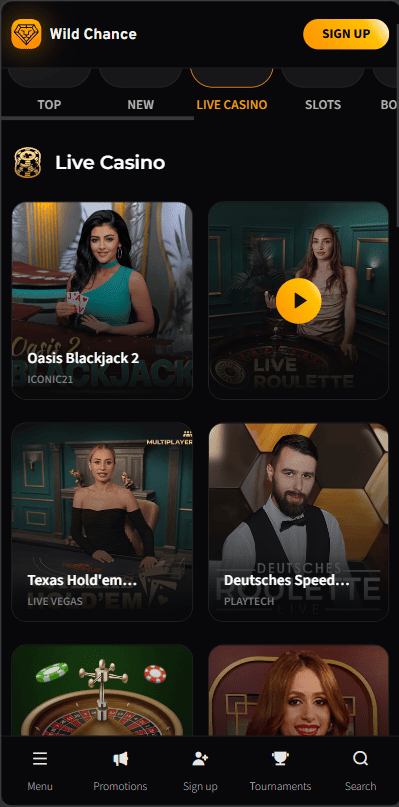Viewport: 399px width, 807px height.
Task: Open the roulette wheel game tile
Action: click(x=102, y=690)
